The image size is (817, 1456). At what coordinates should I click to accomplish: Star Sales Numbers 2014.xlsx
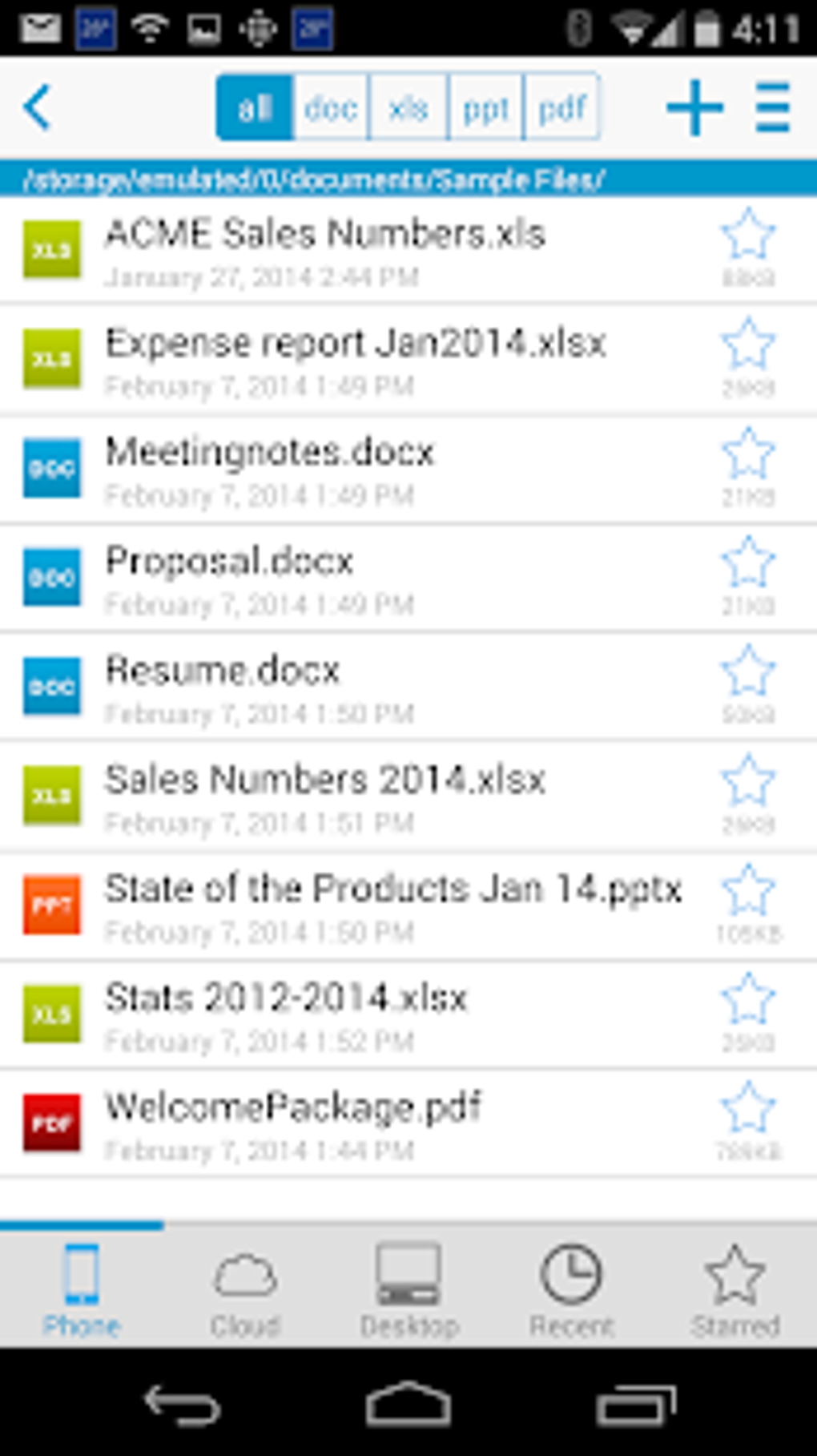click(x=748, y=780)
